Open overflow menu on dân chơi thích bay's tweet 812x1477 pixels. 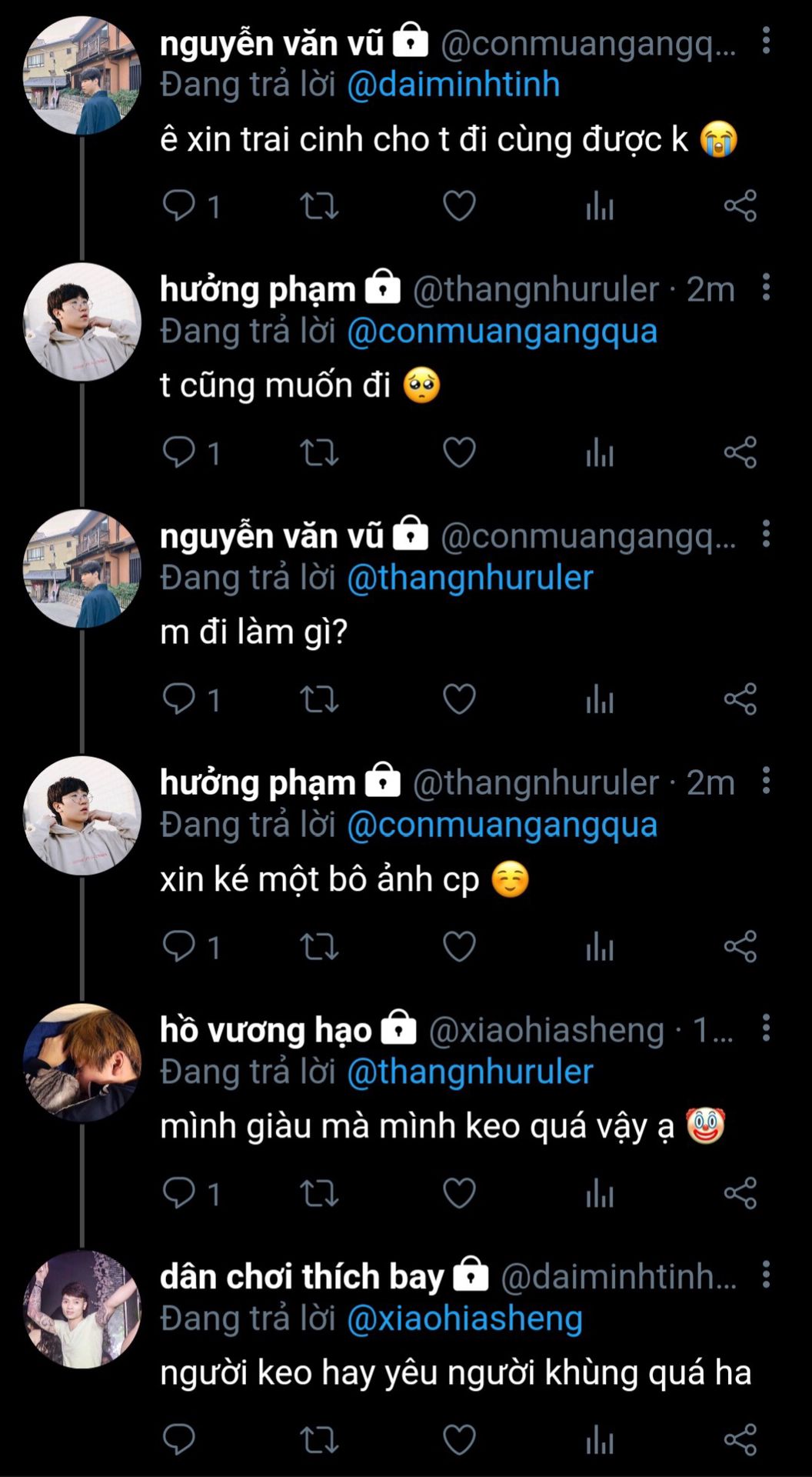pos(766,1275)
